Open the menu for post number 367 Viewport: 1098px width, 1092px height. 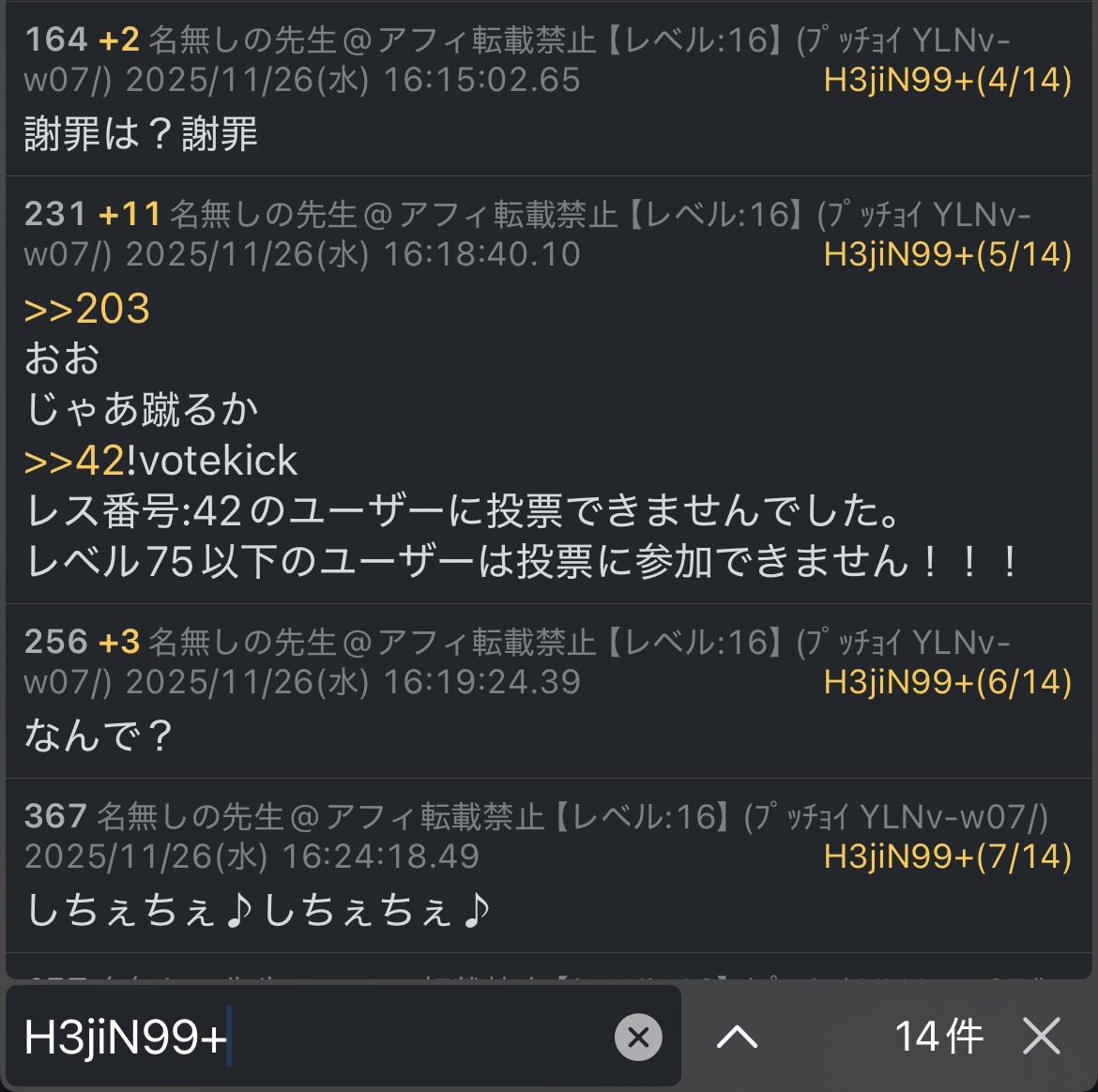55,816
